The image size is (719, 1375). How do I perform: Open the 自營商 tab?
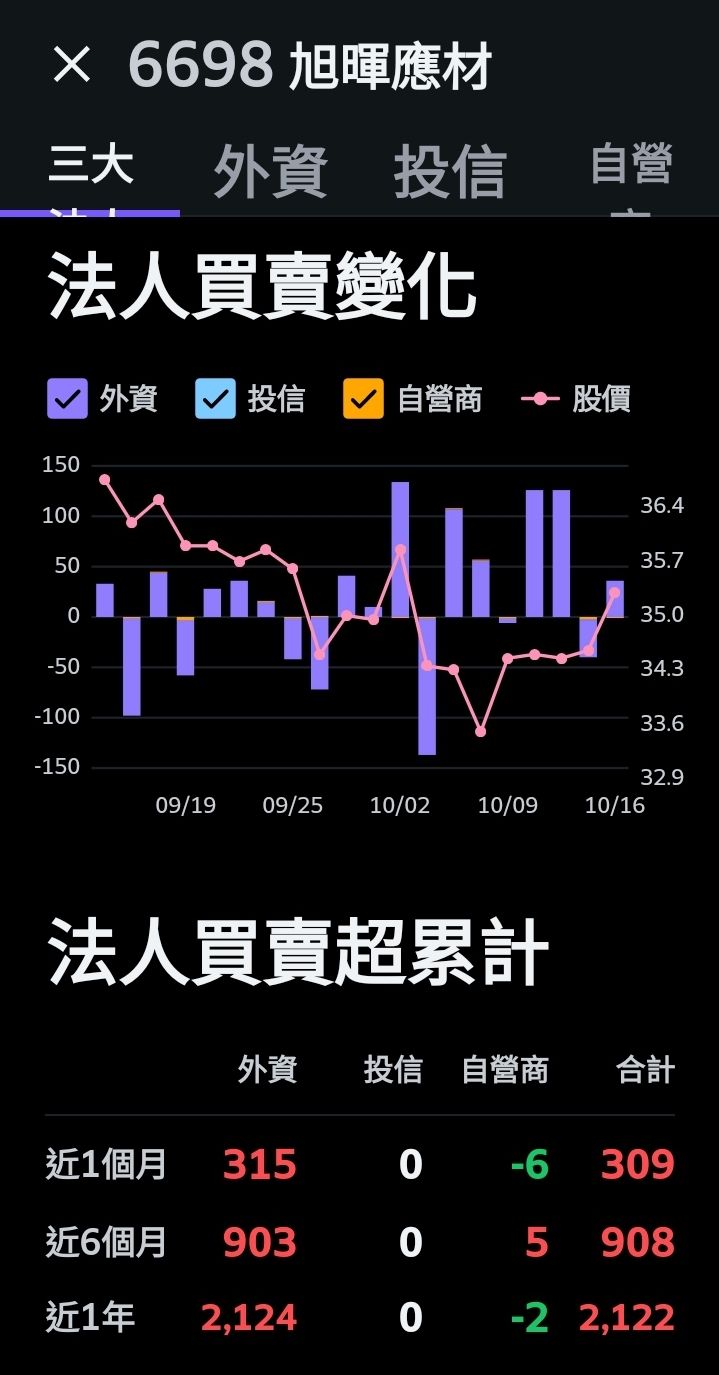click(x=631, y=180)
